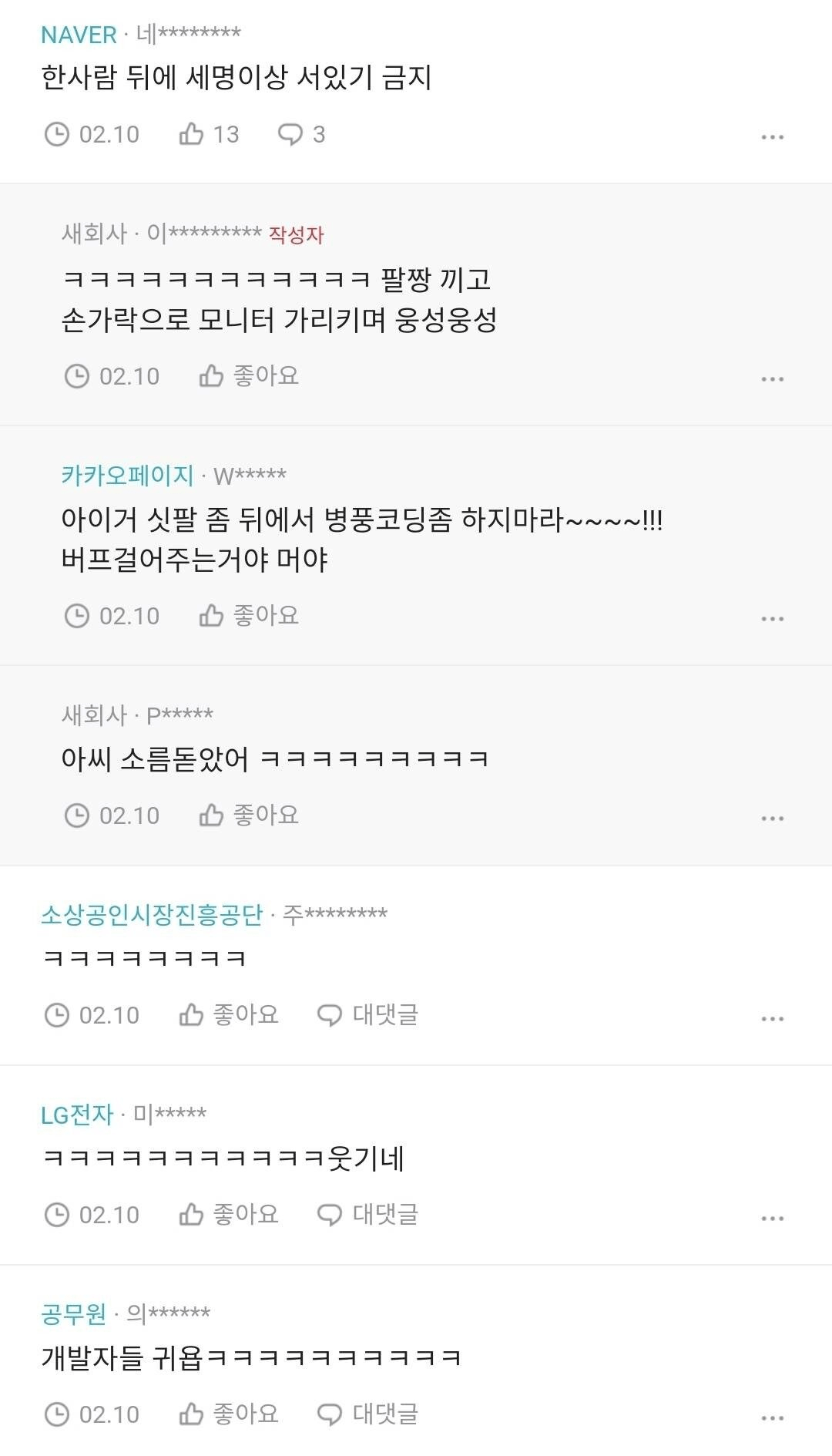Click the 카카오페이지 commenter name link
The width and height of the screenshot is (832, 1456).
coord(125,475)
